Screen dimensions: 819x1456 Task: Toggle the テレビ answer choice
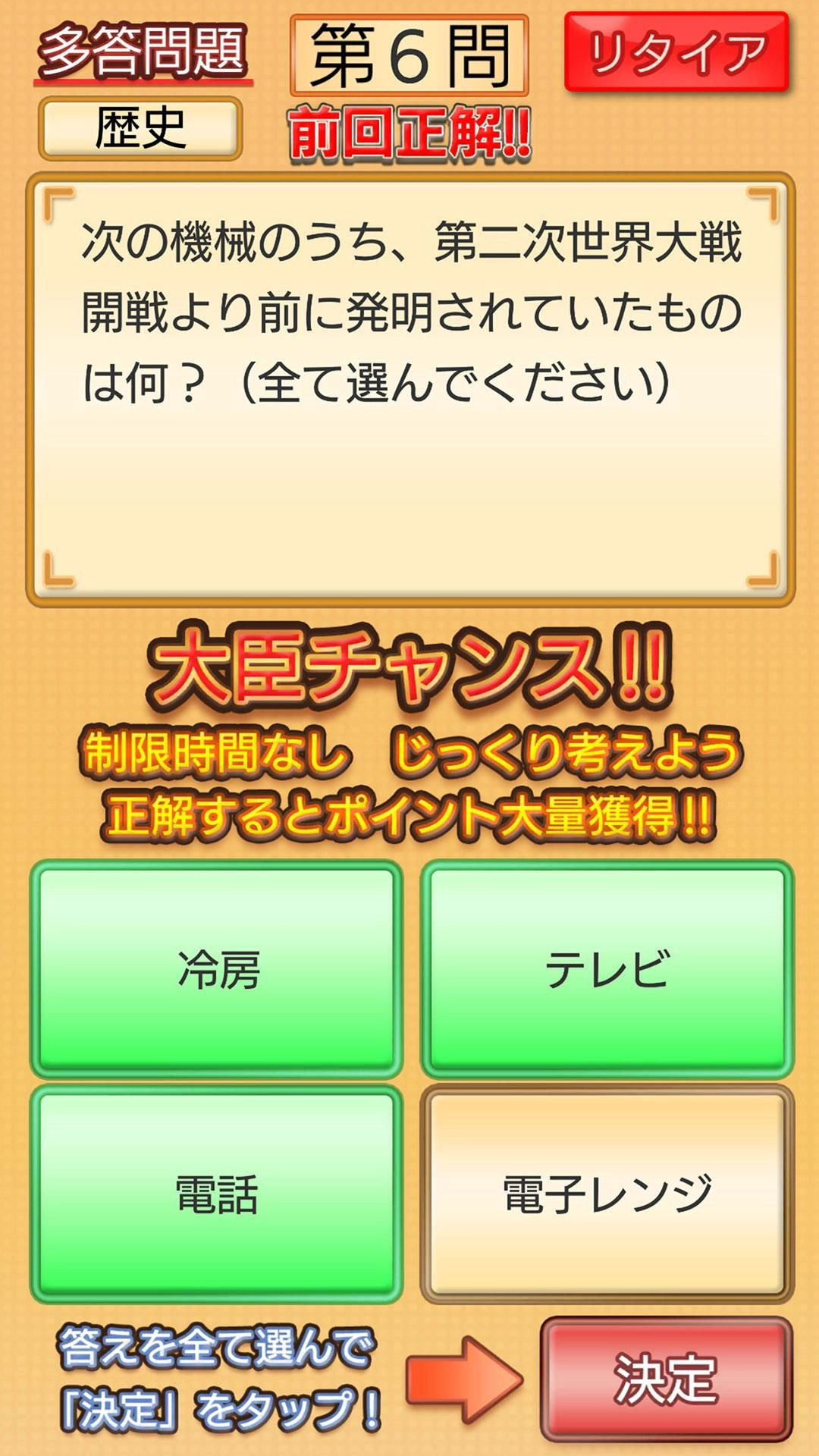pos(607,968)
